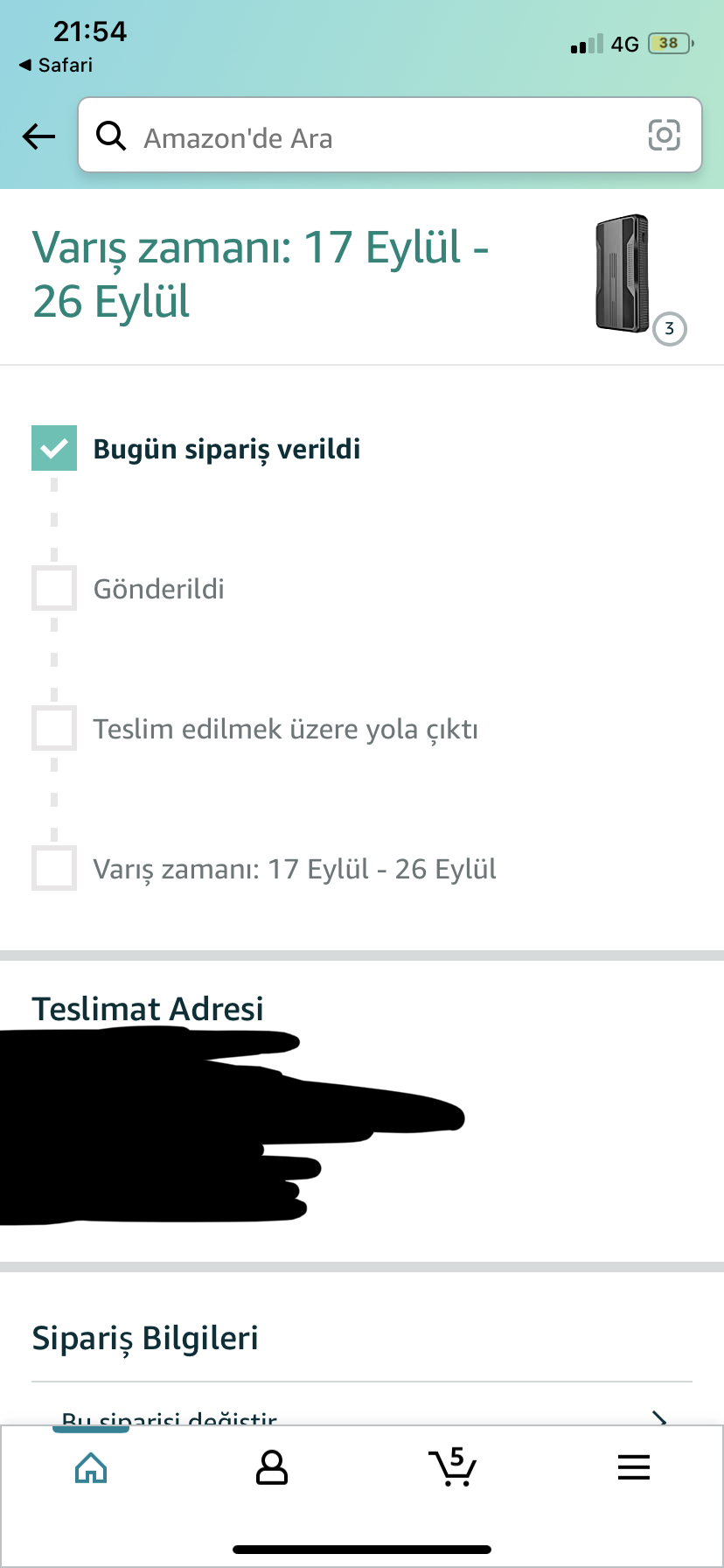724x1568 pixels.
Task: Open the shopping cart tab
Action: tap(452, 1467)
